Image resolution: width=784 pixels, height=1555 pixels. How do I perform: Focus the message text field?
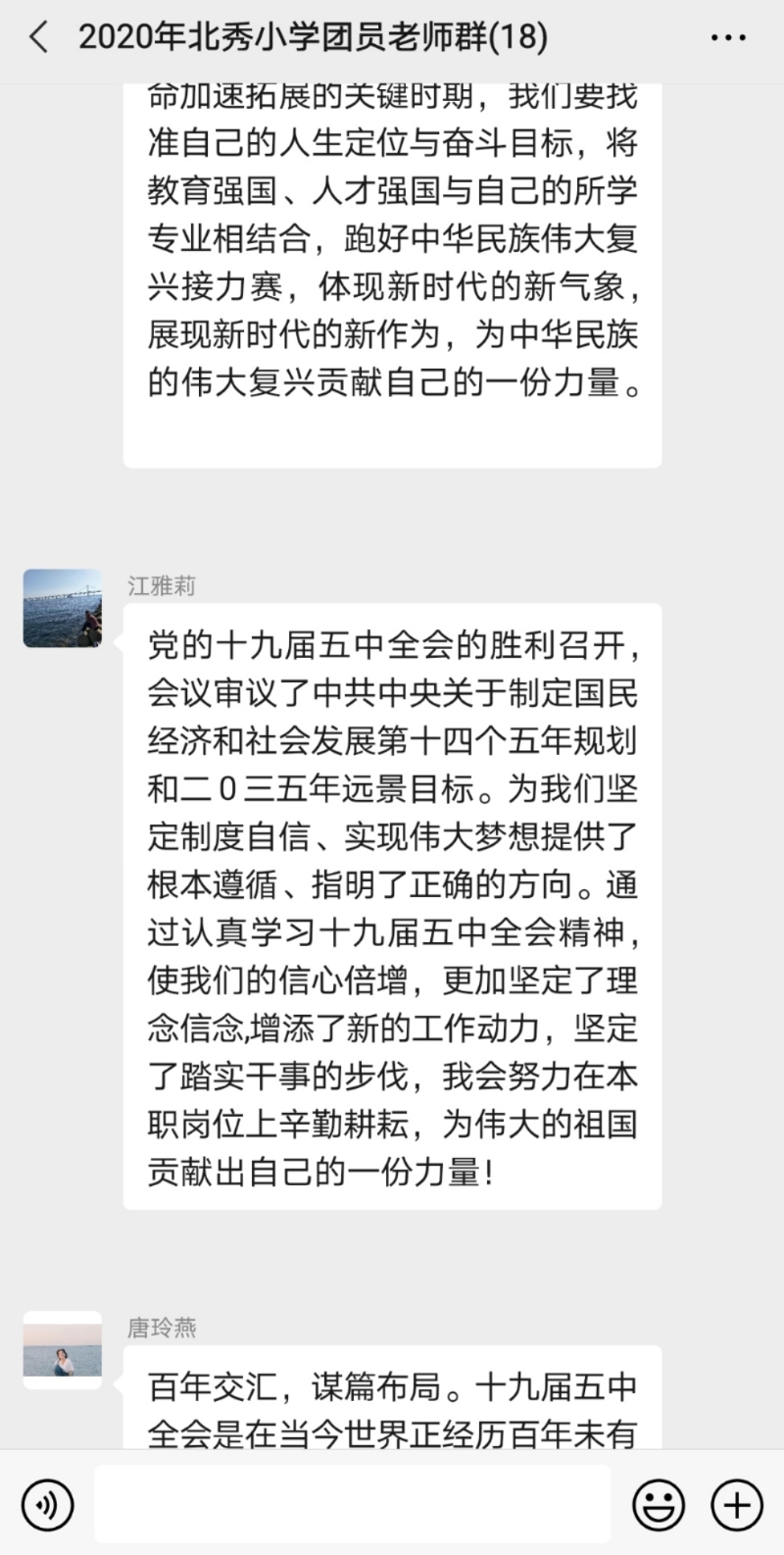(x=353, y=1503)
